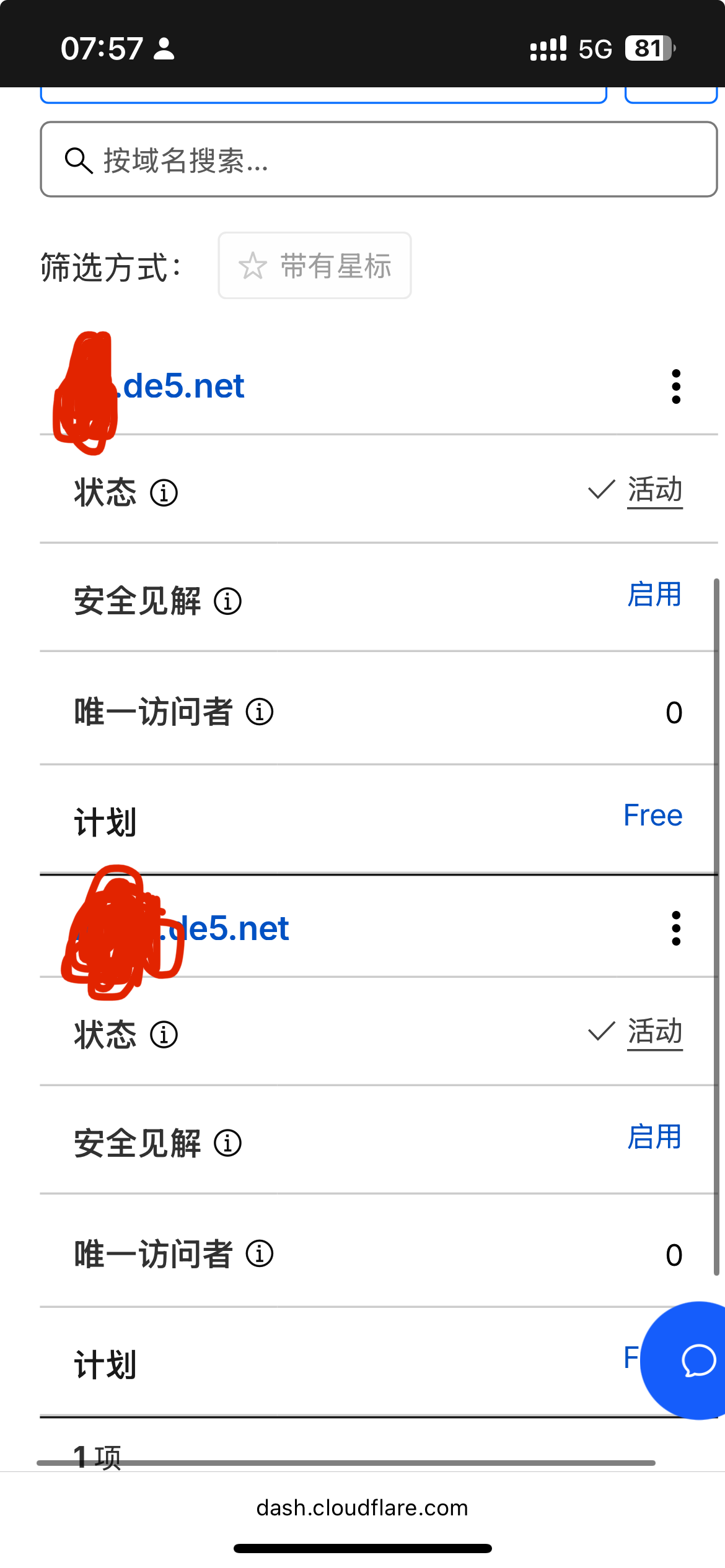This screenshot has height=1568, width=725.
Task: Tap the domain search field
Action: click(x=378, y=160)
